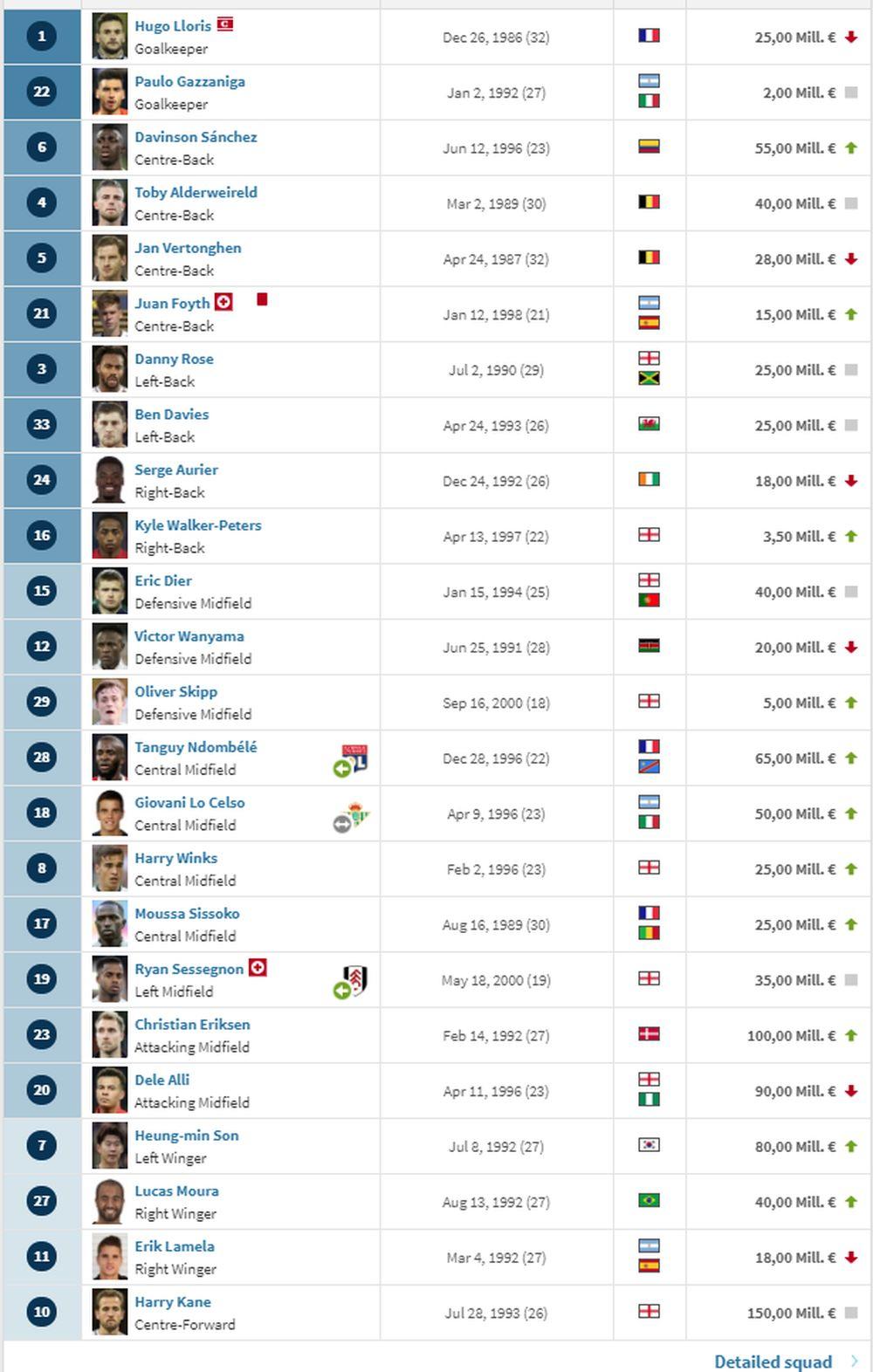Open Eric Dier's profile link
The height and width of the screenshot is (1372, 873).
(163, 580)
